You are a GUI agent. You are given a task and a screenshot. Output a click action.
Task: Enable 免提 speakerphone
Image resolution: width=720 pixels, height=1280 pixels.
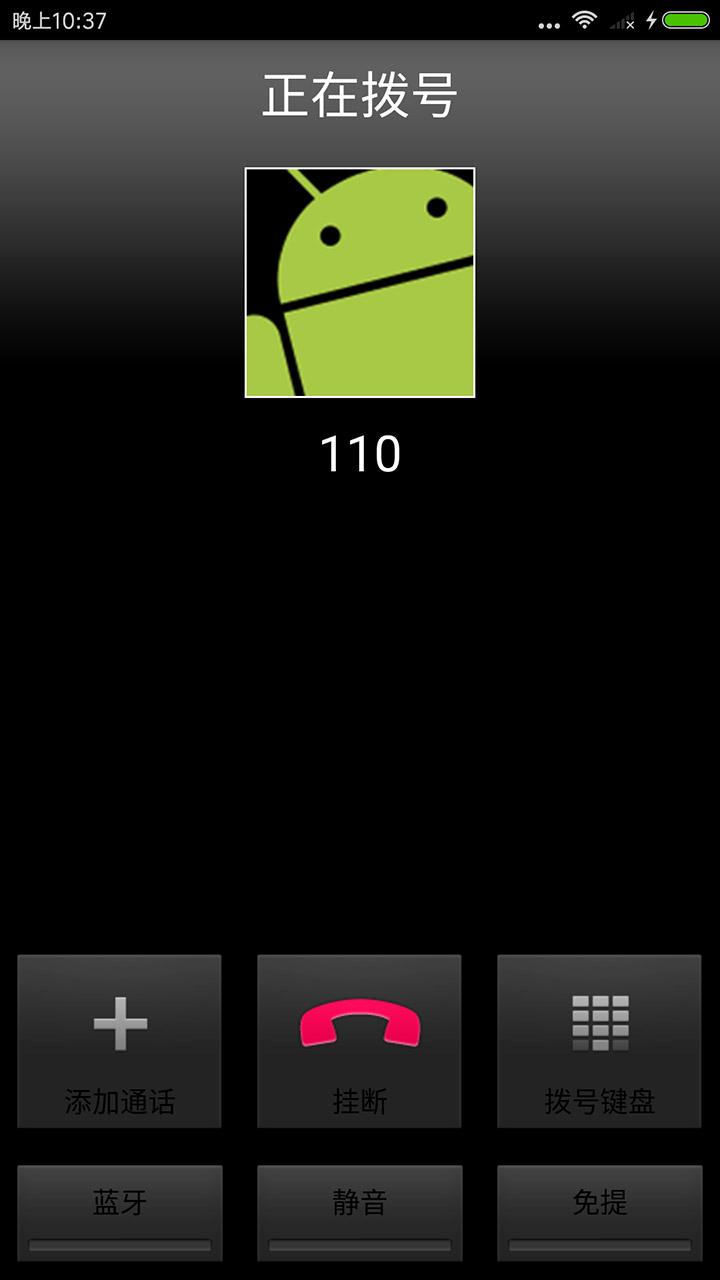(600, 1212)
